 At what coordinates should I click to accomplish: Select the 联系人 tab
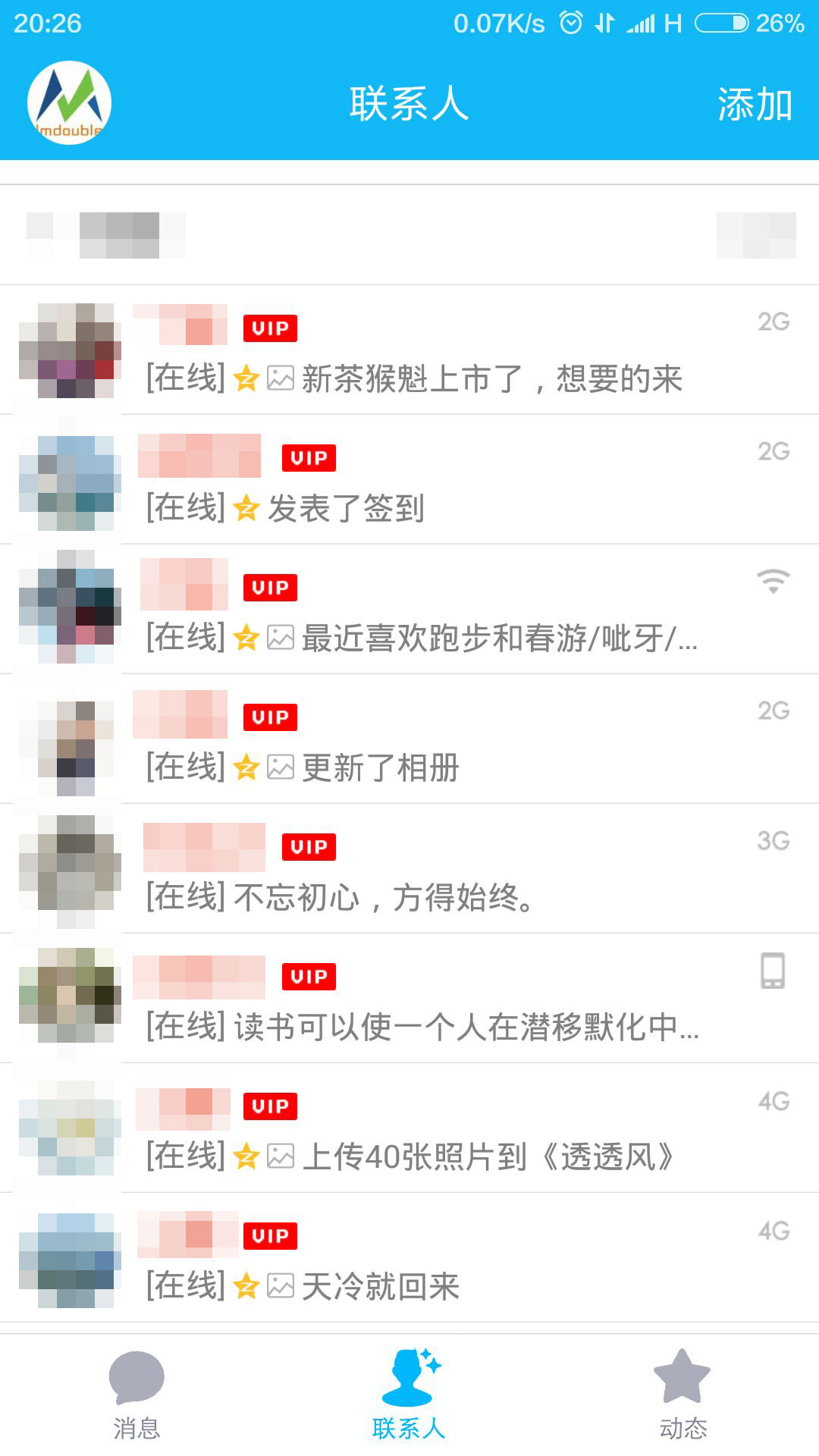pos(409,1395)
